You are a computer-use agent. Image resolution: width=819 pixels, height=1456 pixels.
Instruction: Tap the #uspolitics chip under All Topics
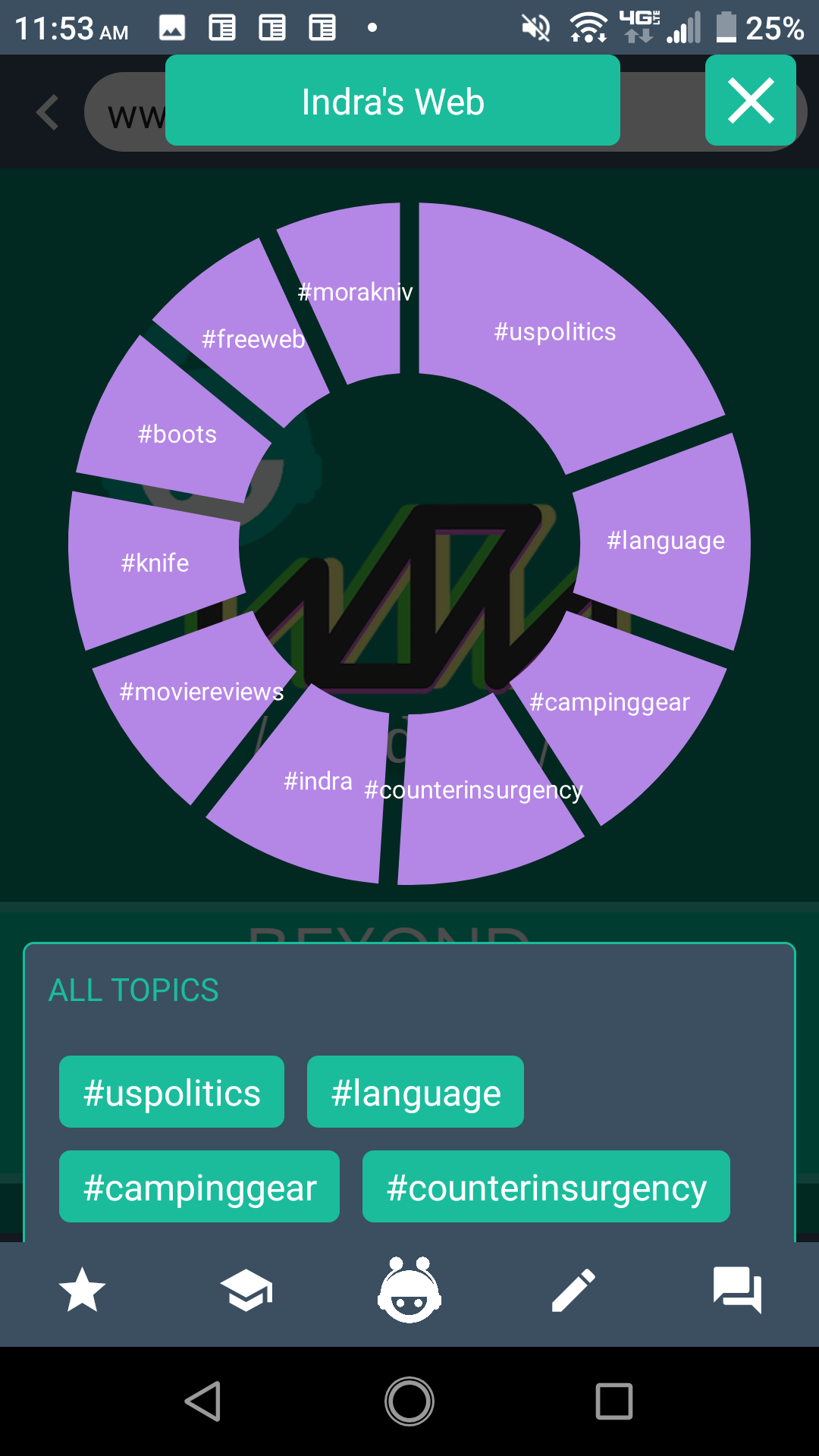[x=171, y=1092]
